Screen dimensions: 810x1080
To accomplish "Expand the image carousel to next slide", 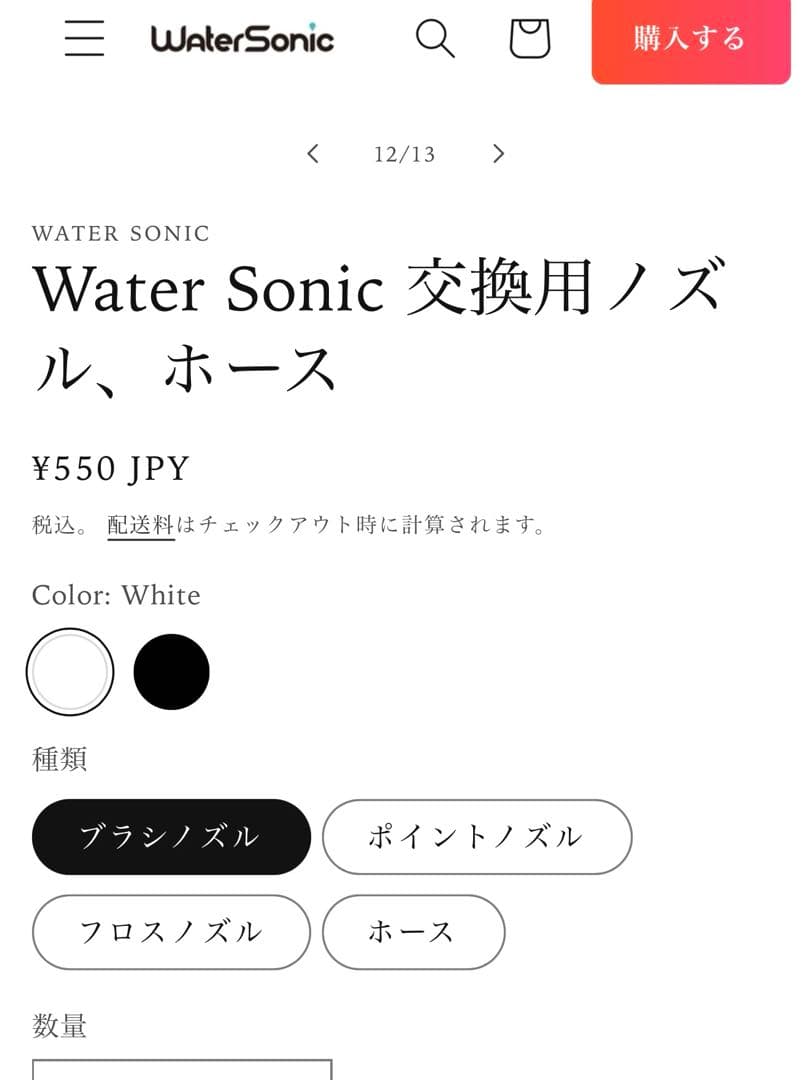I will coord(497,154).
